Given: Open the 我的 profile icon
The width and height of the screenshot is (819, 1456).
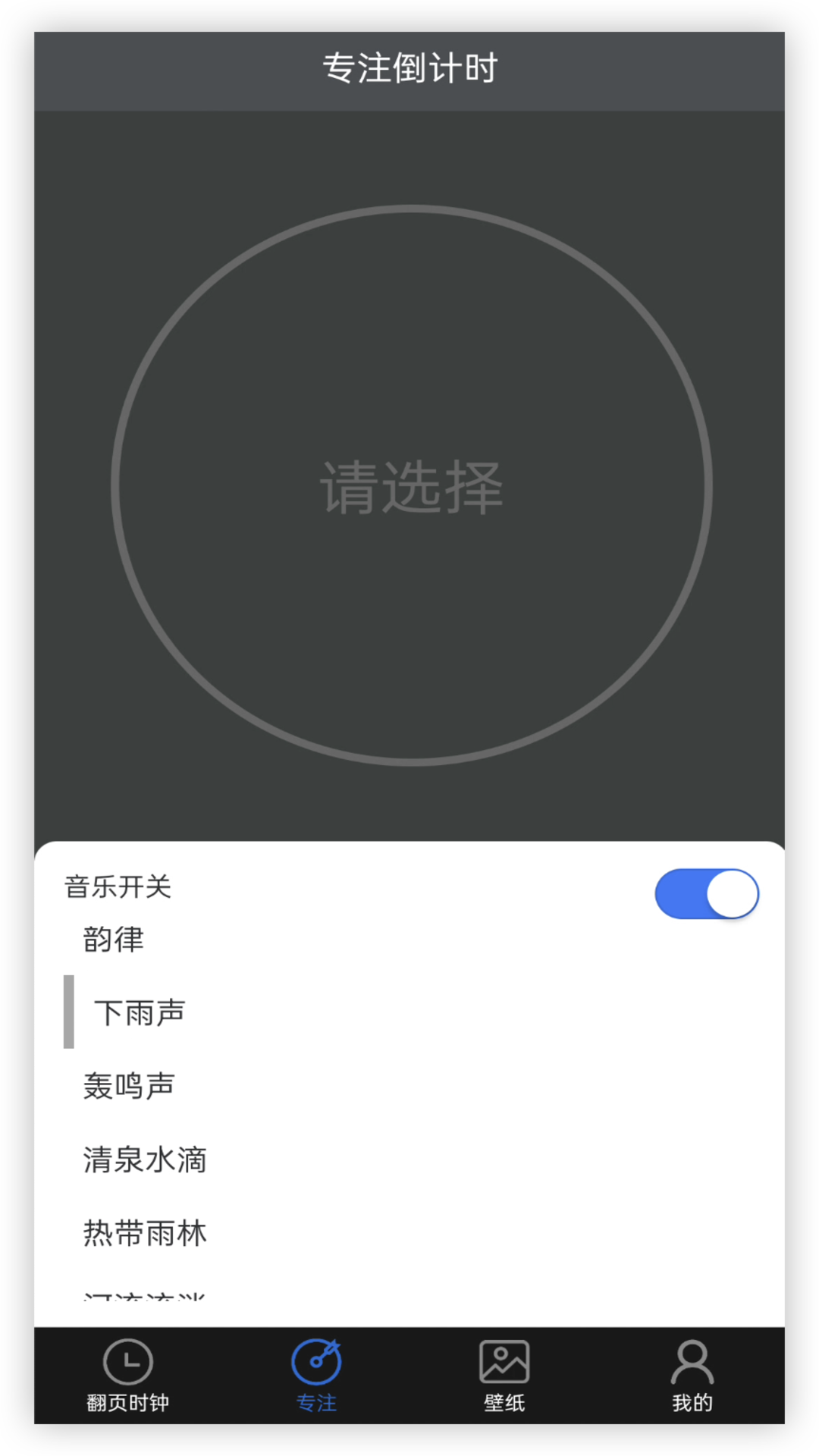Looking at the screenshot, I should click(x=690, y=1374).
